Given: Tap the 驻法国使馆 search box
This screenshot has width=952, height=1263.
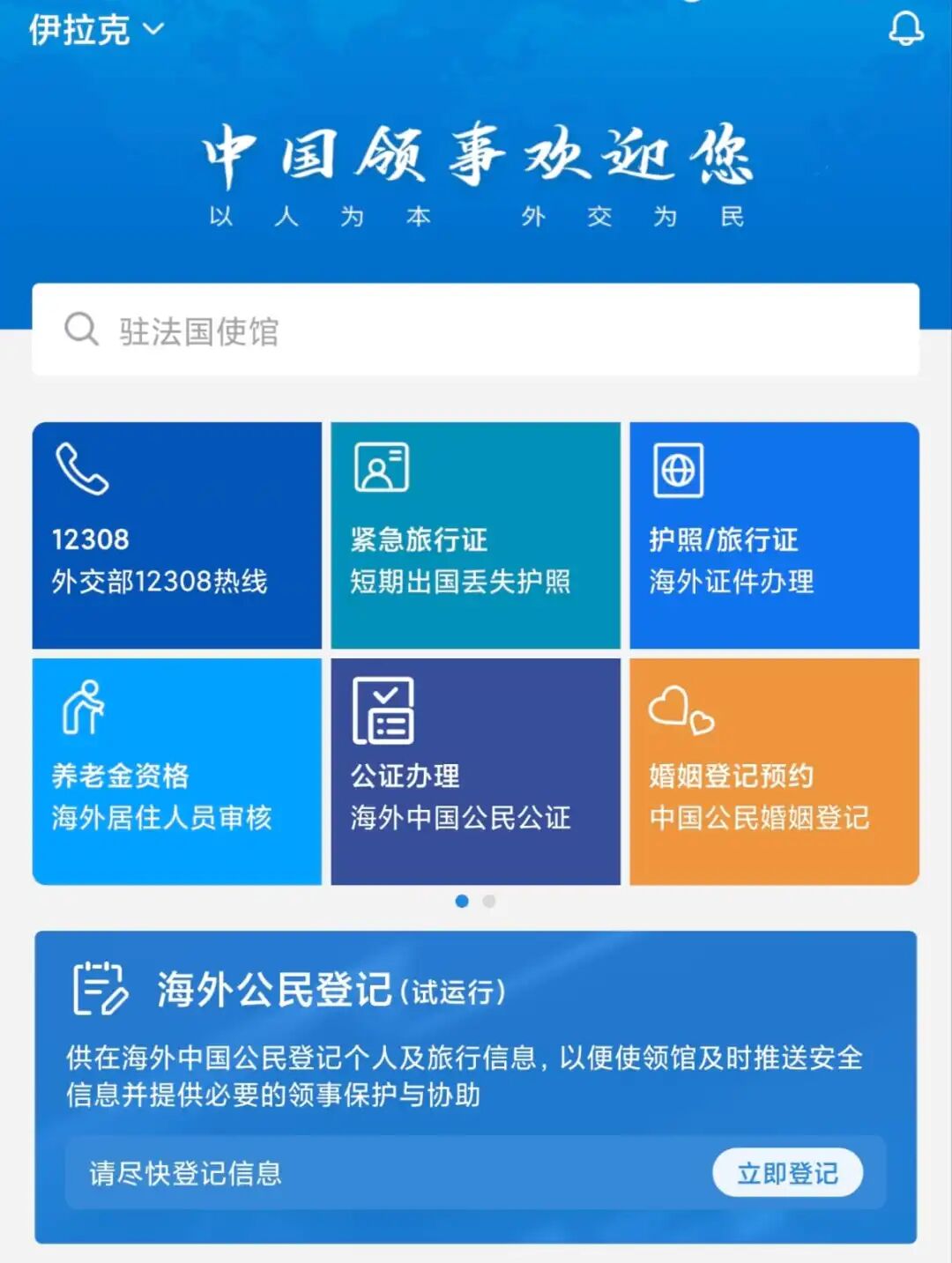Looking at the screenshot, I should tap(476, 331).
